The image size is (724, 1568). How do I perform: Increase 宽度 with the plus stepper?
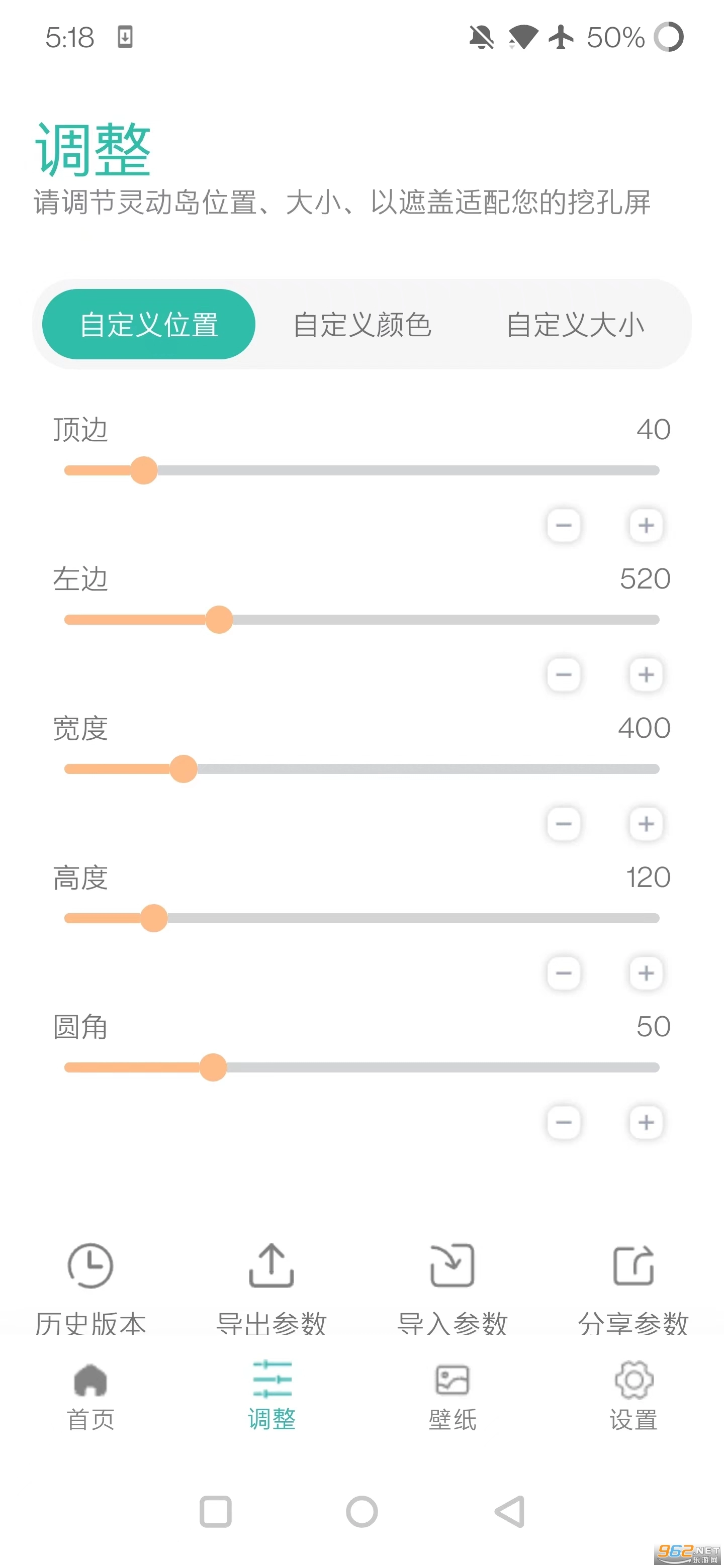(x=646, y=824)
